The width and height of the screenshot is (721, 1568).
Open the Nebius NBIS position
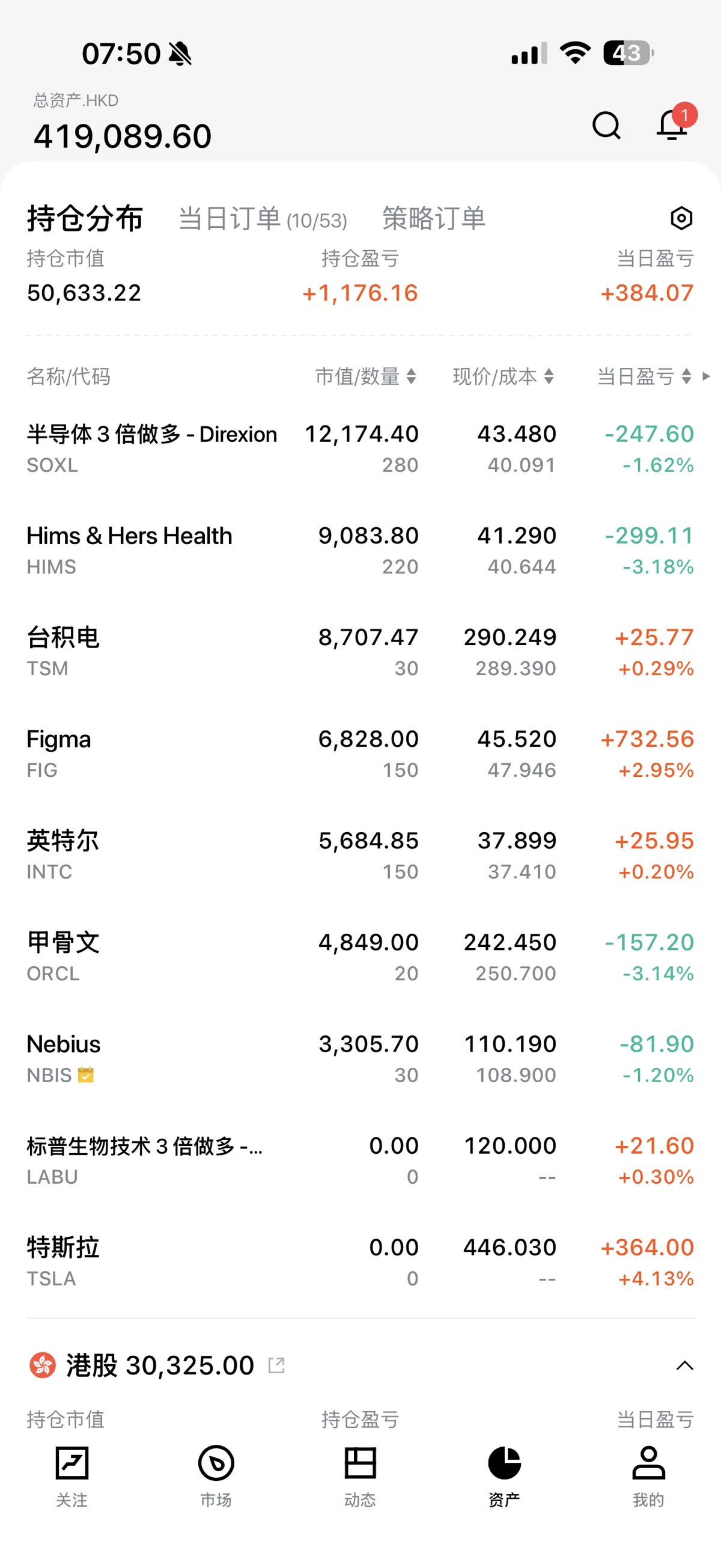click(360, 1059)
